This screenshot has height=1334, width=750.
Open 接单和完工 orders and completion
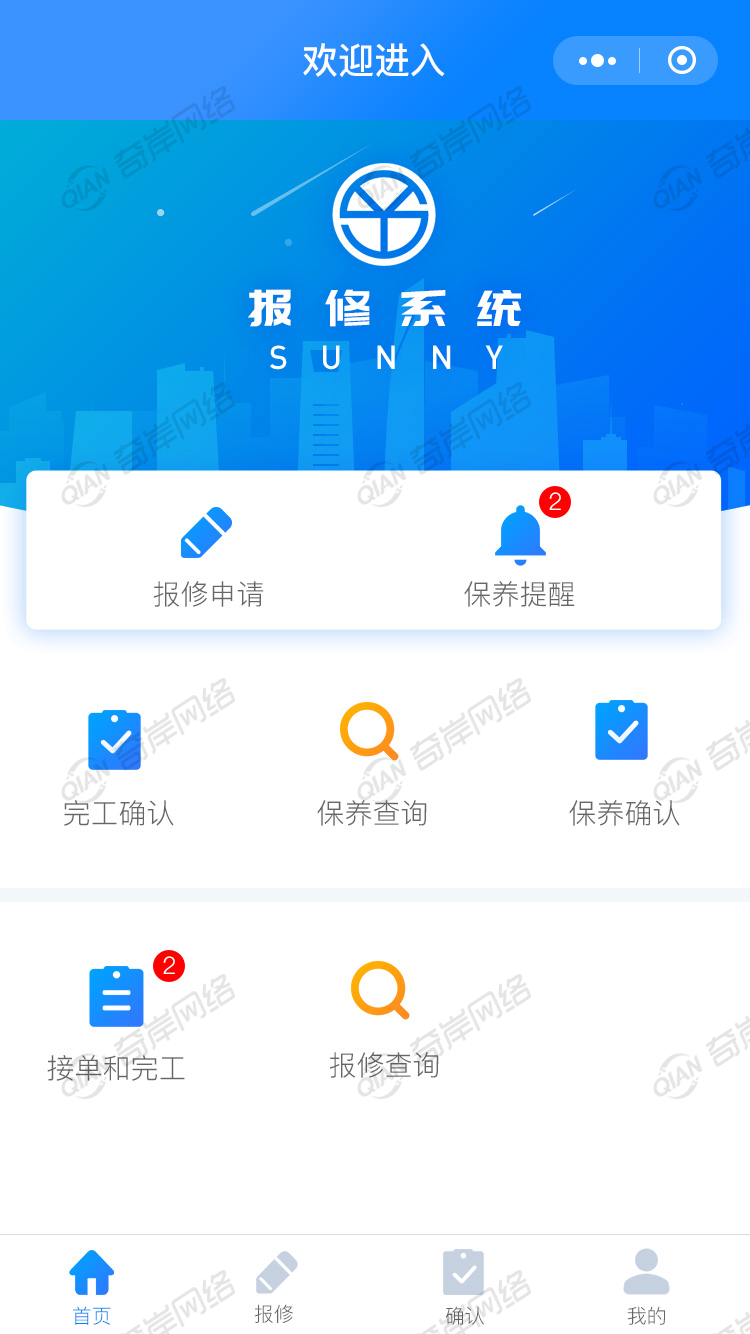[117, 1022]
